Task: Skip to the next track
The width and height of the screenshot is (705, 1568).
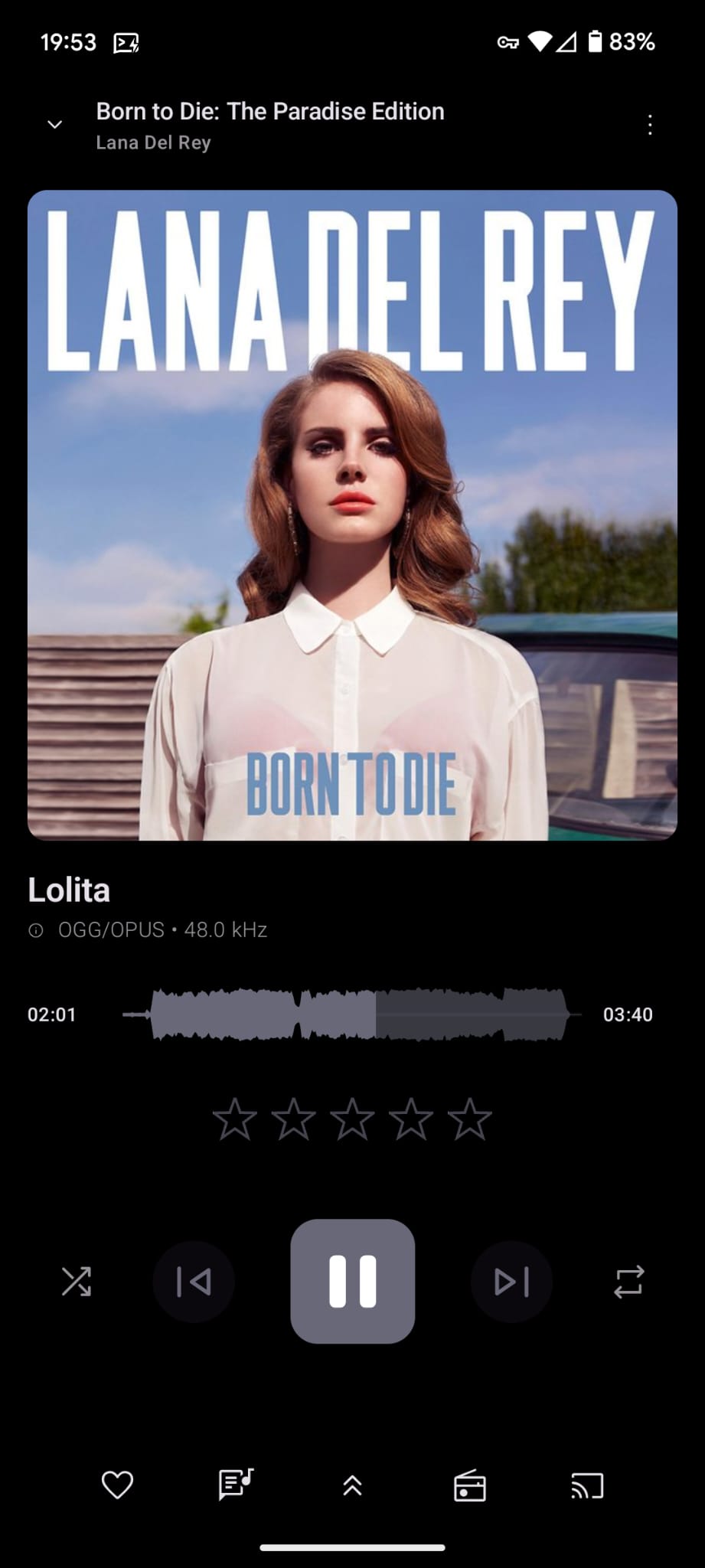Action: [511, 1282]
